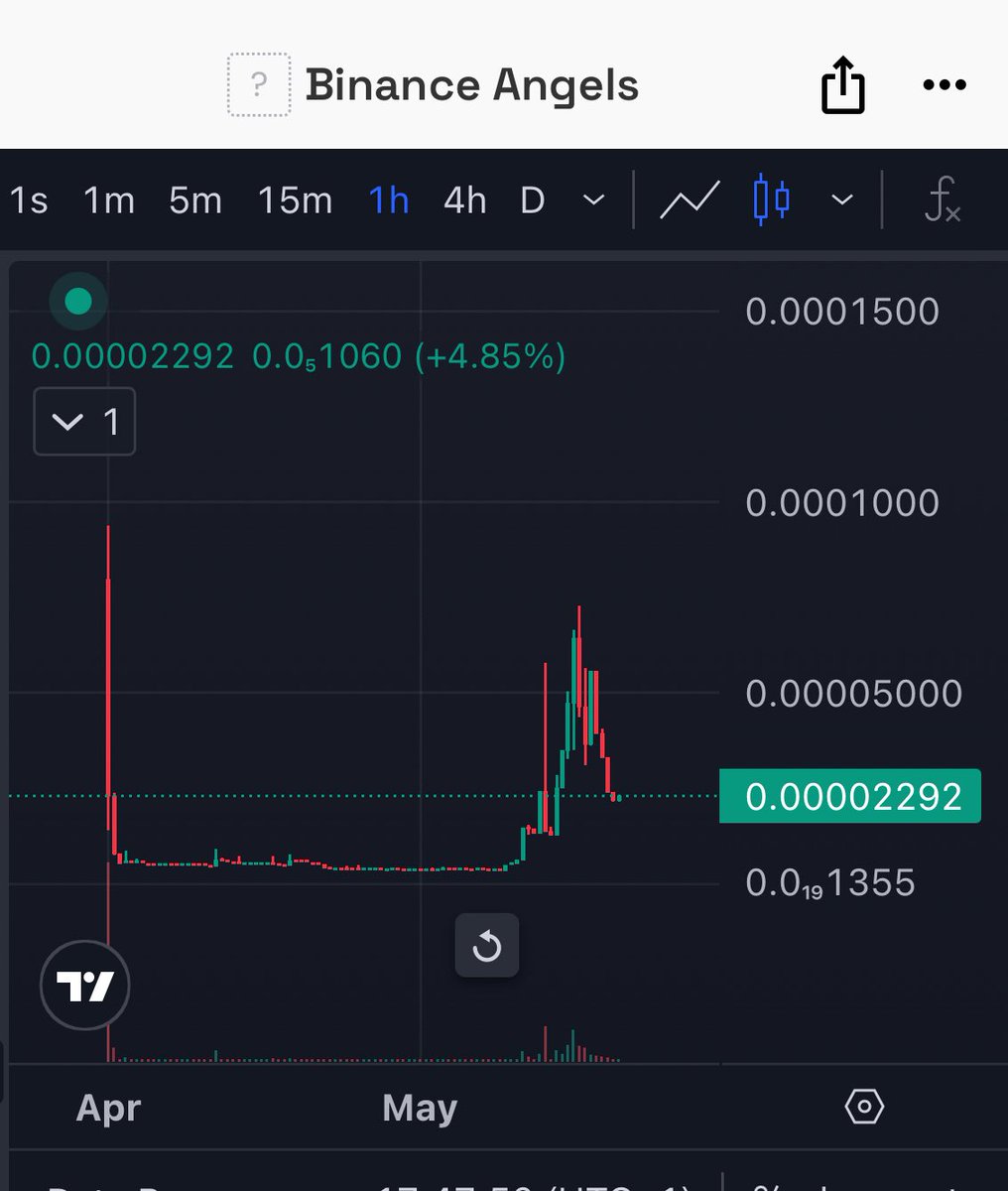Switch to the 1s timeframe
Viewport: 1008px width, 1191px height.
pos(29,200)
